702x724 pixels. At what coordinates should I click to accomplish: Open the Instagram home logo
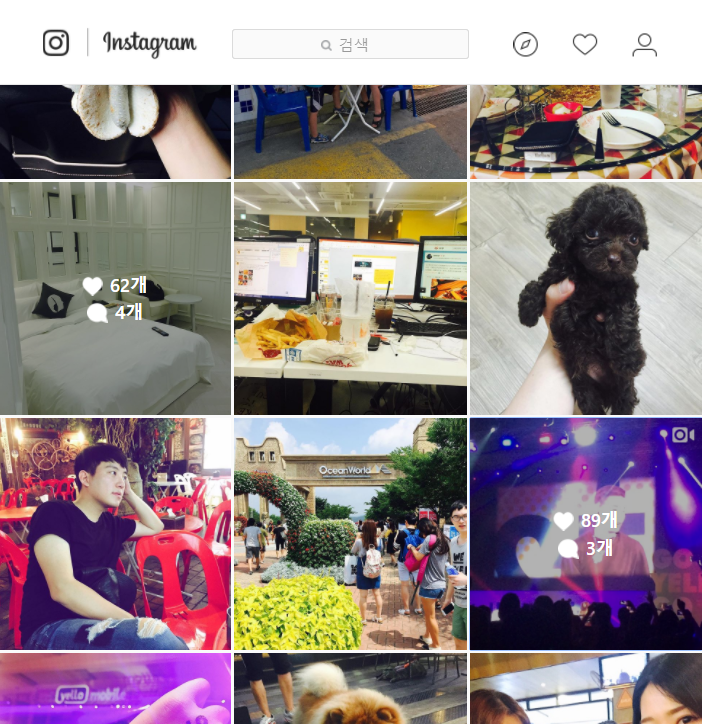120,43
